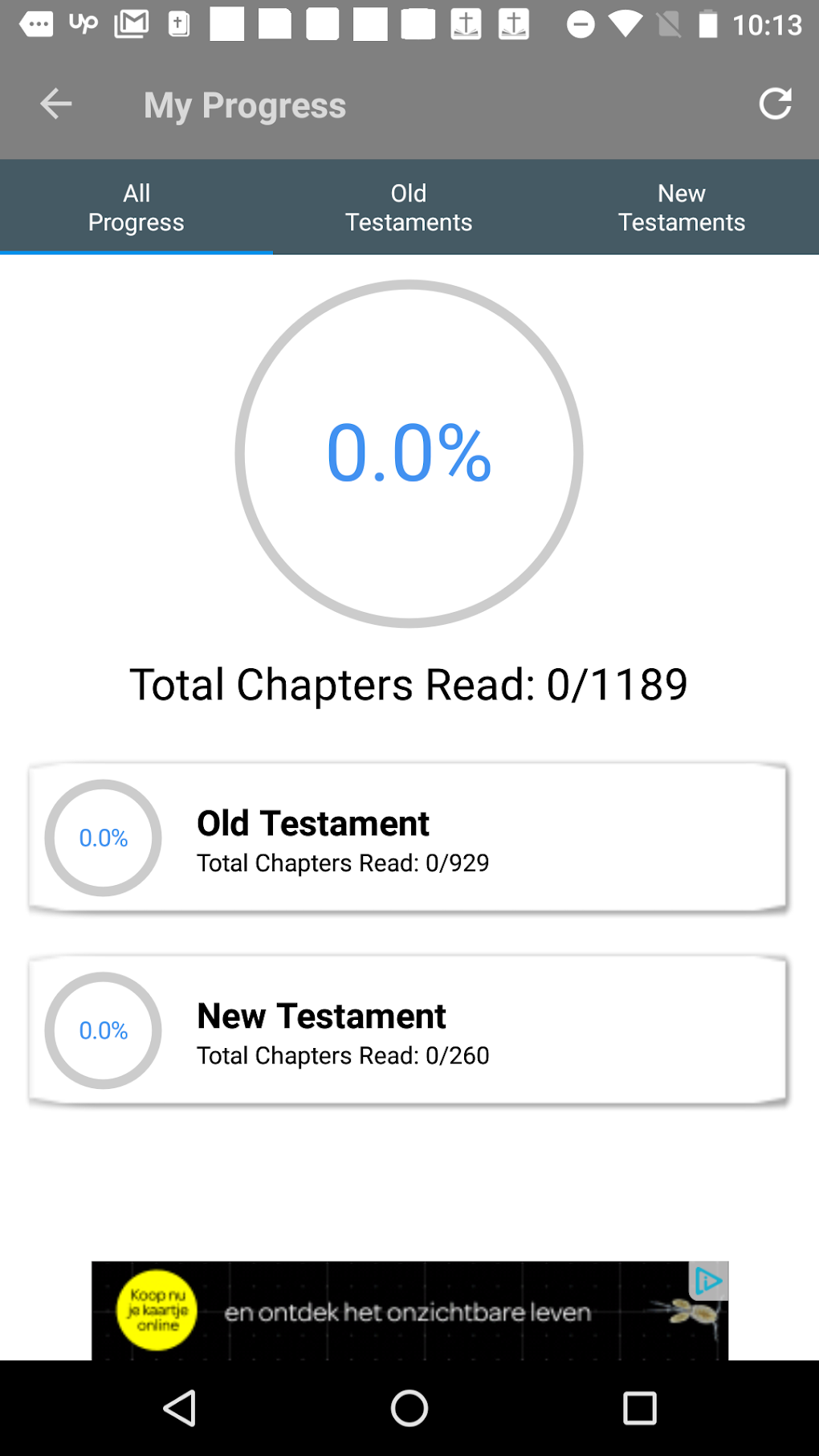Switch to the Old Testaments tab

(409, 207)
